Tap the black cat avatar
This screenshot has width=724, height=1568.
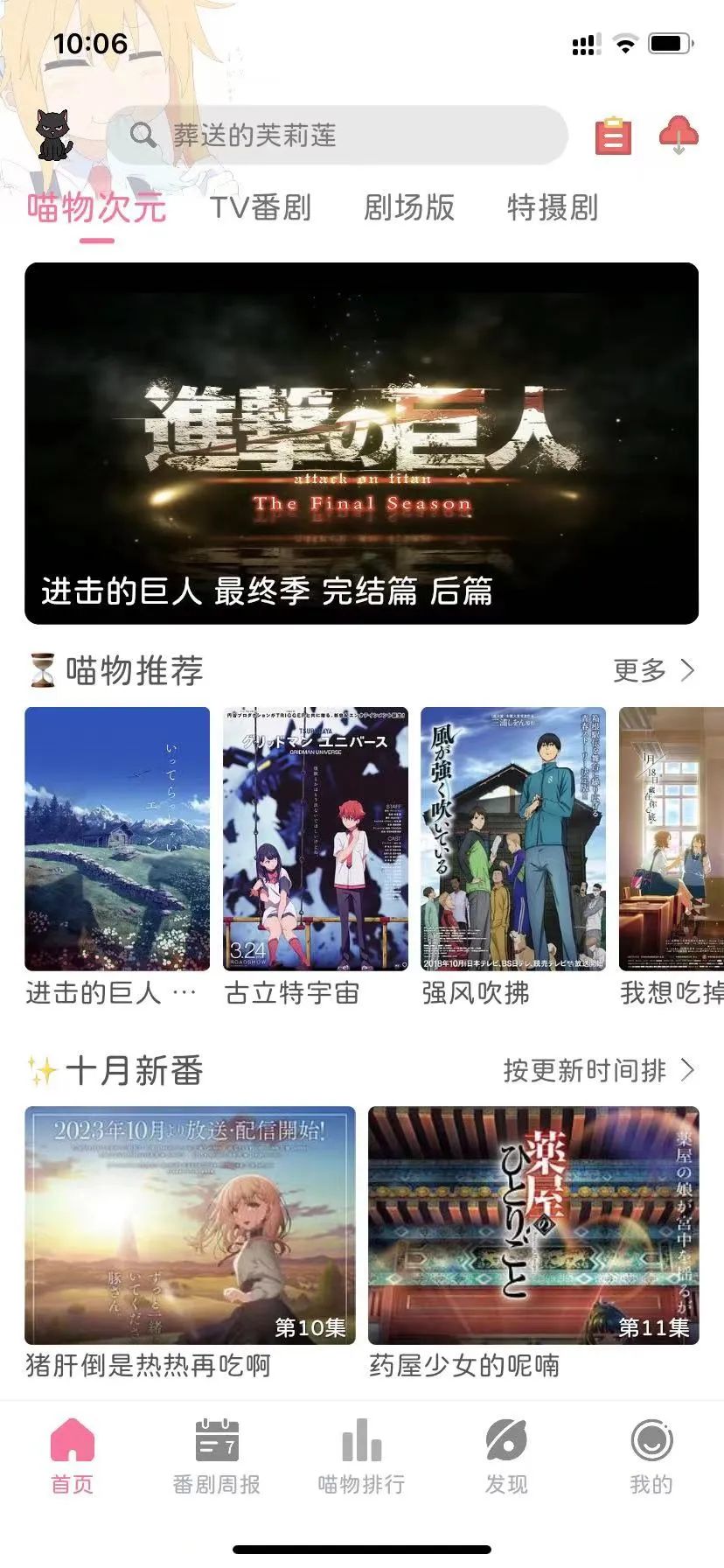[x=53, y=136]
